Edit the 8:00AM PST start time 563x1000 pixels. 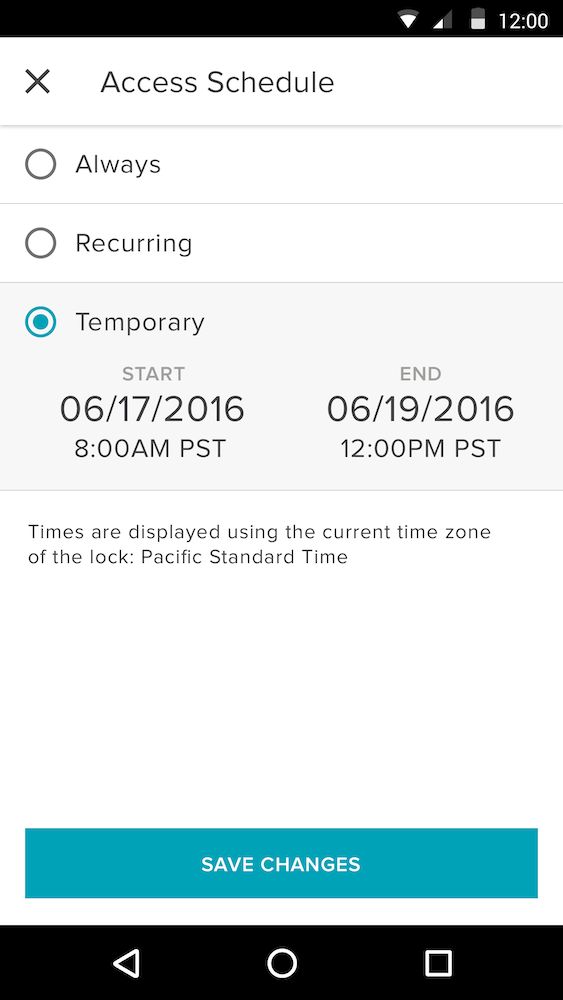[150, 449]
